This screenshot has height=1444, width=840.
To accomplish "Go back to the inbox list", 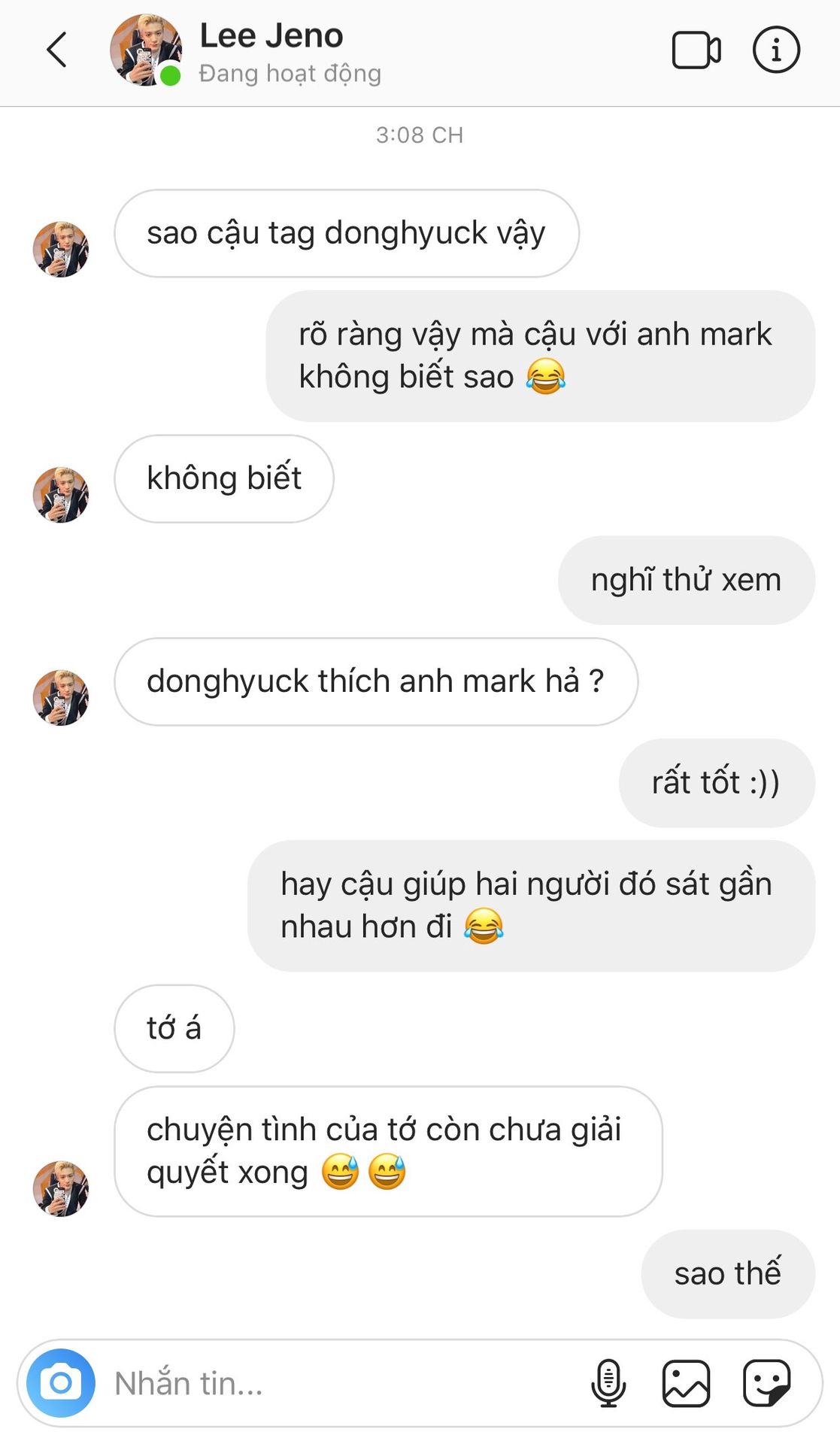I will pos(56,50).
